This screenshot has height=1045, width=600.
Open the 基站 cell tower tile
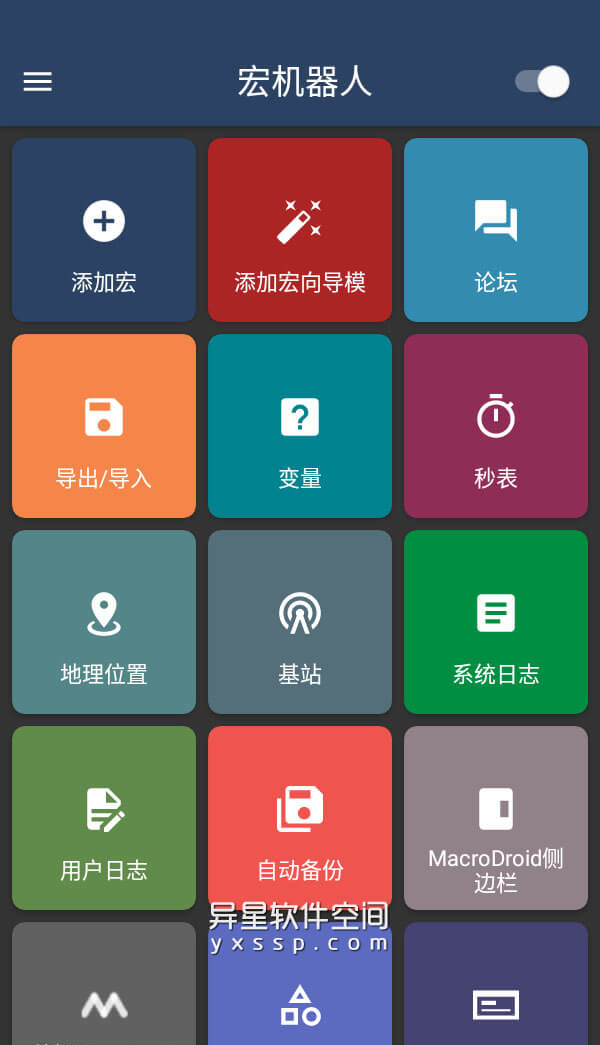[x=300, y=622]
